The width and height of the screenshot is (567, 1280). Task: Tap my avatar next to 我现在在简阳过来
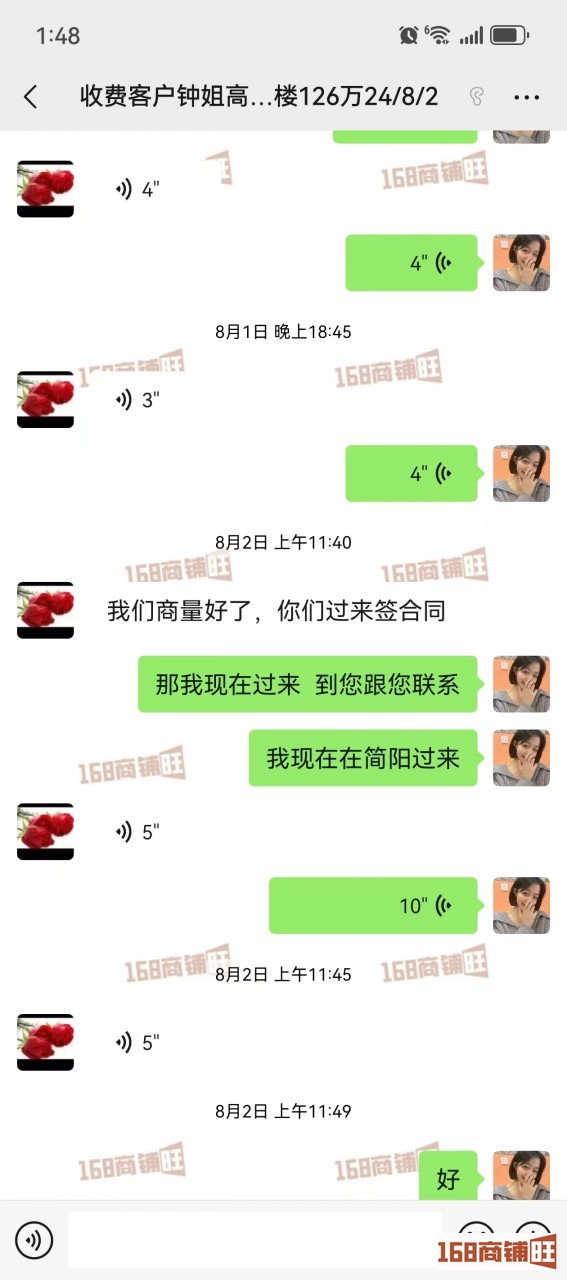(x=521, y=758)
